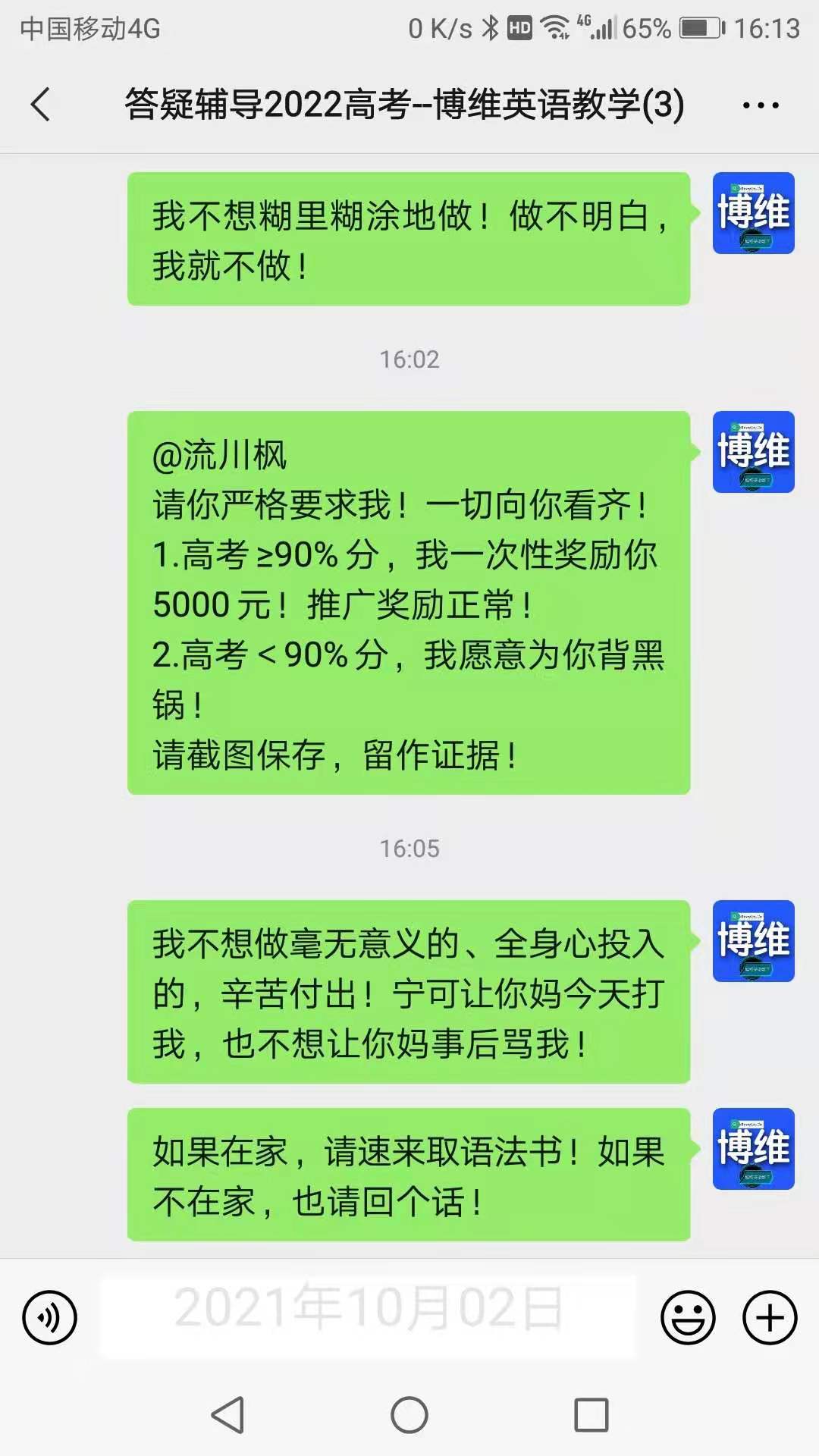819x1456 pixels.
Task: Open sender avatar beside the 语法书 message
Action: (x=754, y=1149)
